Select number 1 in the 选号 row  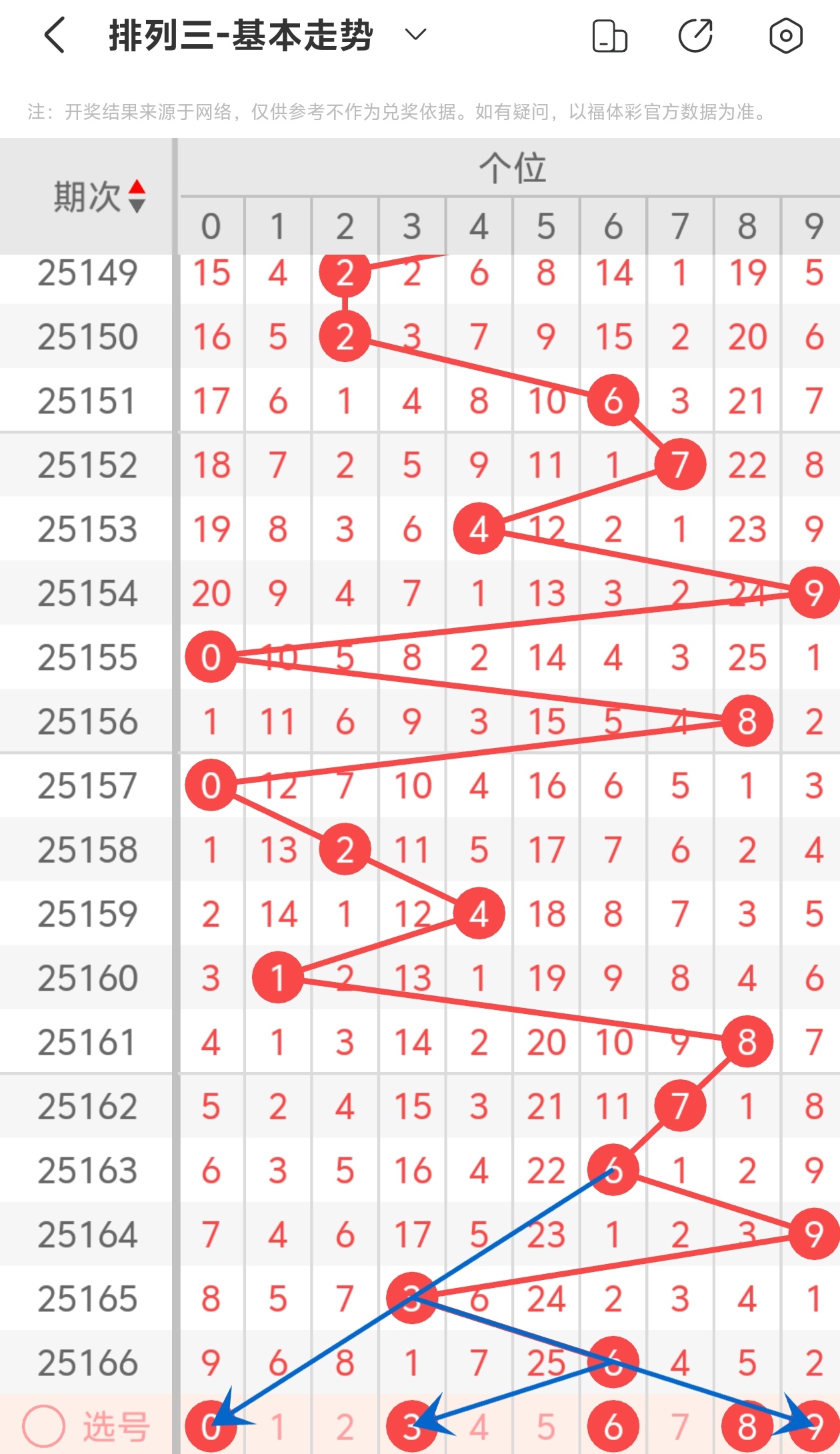278,1426
